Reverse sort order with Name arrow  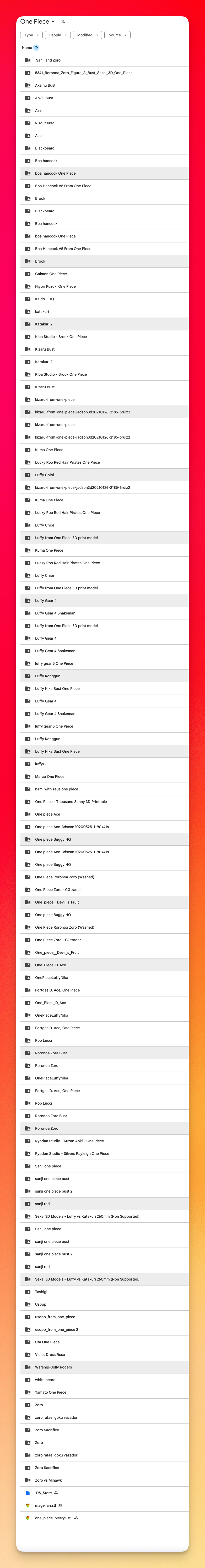pos(36,47)
